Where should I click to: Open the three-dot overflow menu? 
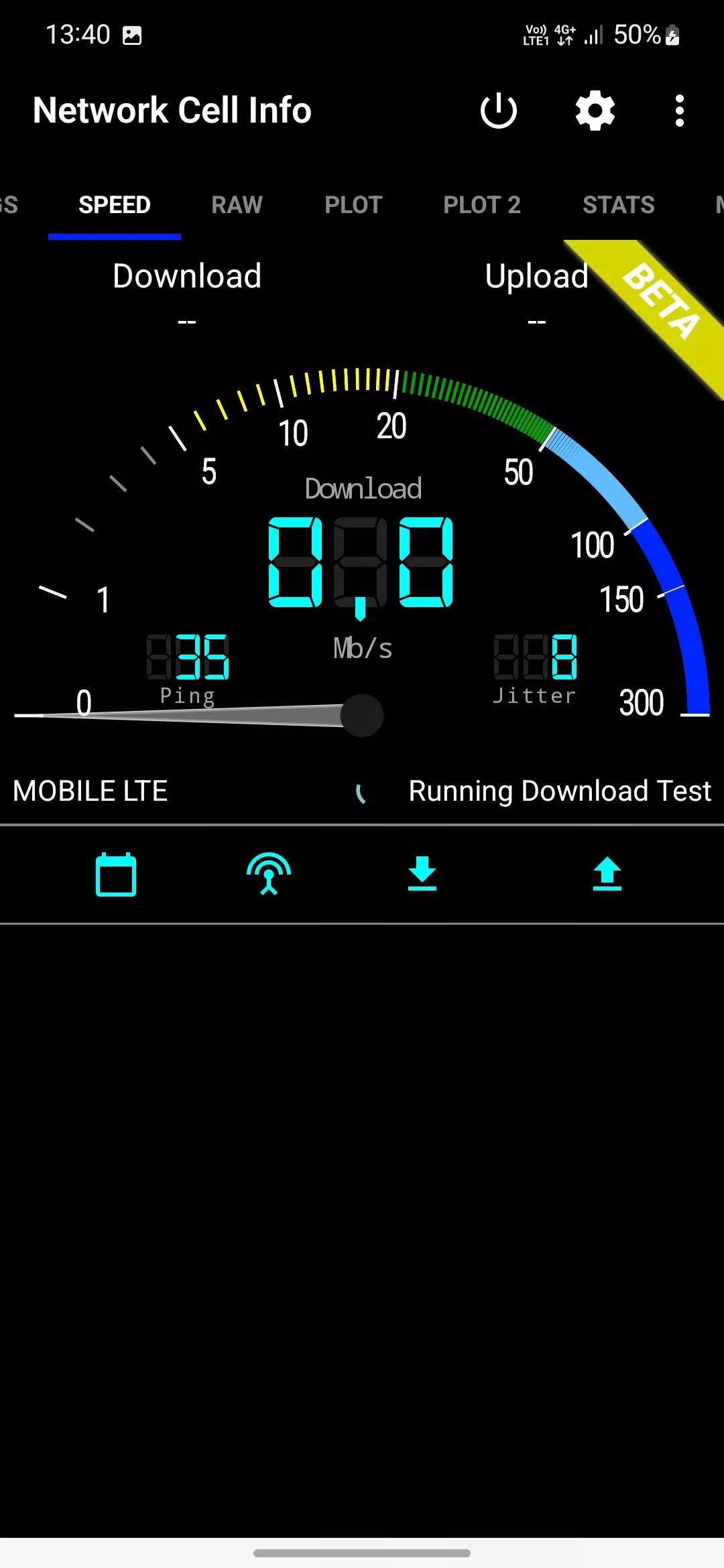tap(680, 111)
